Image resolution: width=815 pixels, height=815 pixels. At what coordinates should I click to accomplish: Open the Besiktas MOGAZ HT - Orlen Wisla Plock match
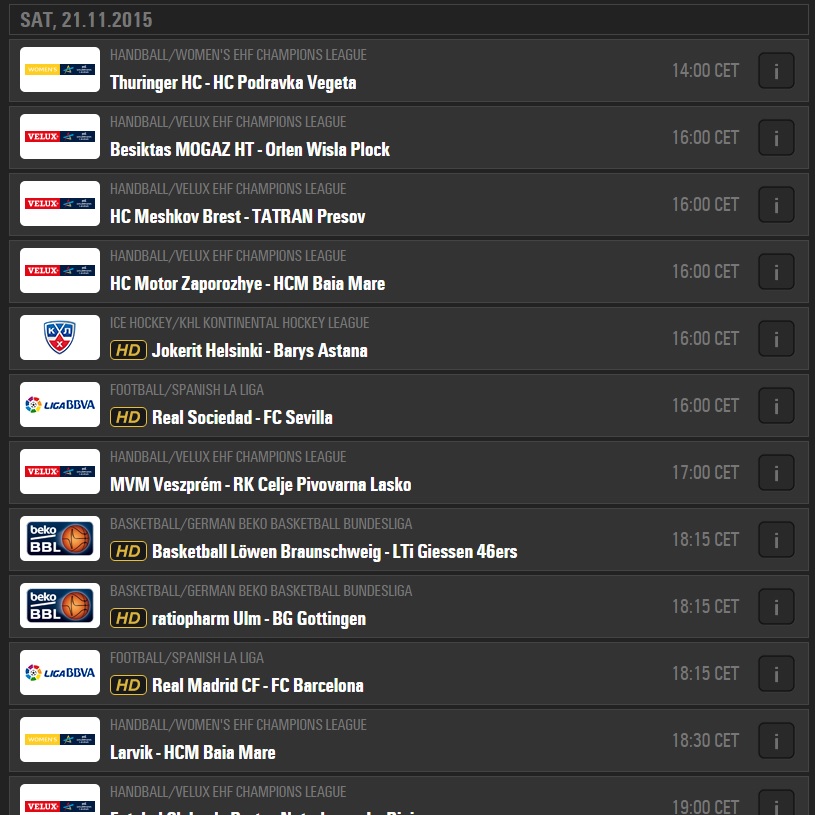pos(250,150)
